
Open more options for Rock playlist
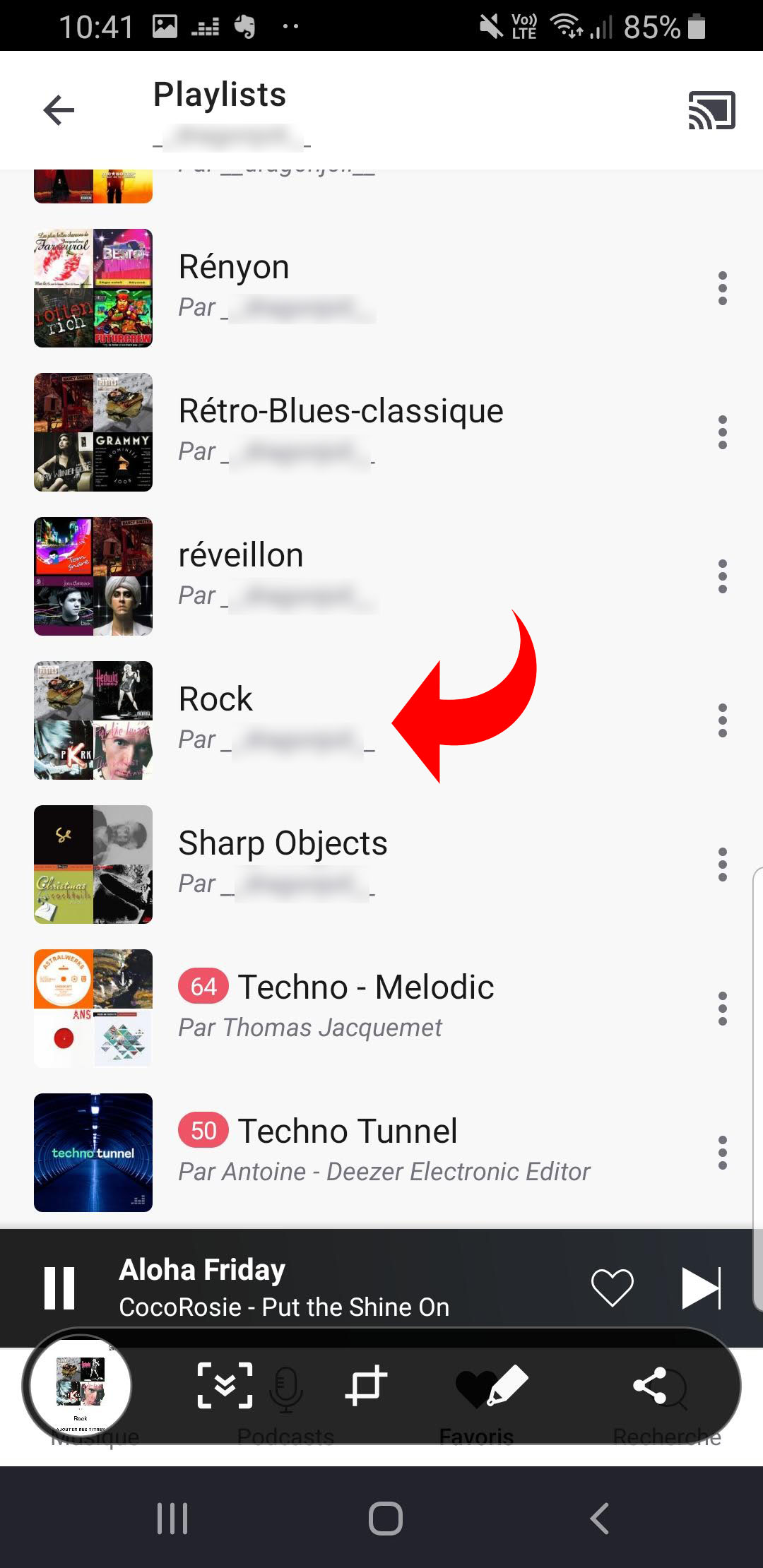pyautogui.click(x=722, y=720)
